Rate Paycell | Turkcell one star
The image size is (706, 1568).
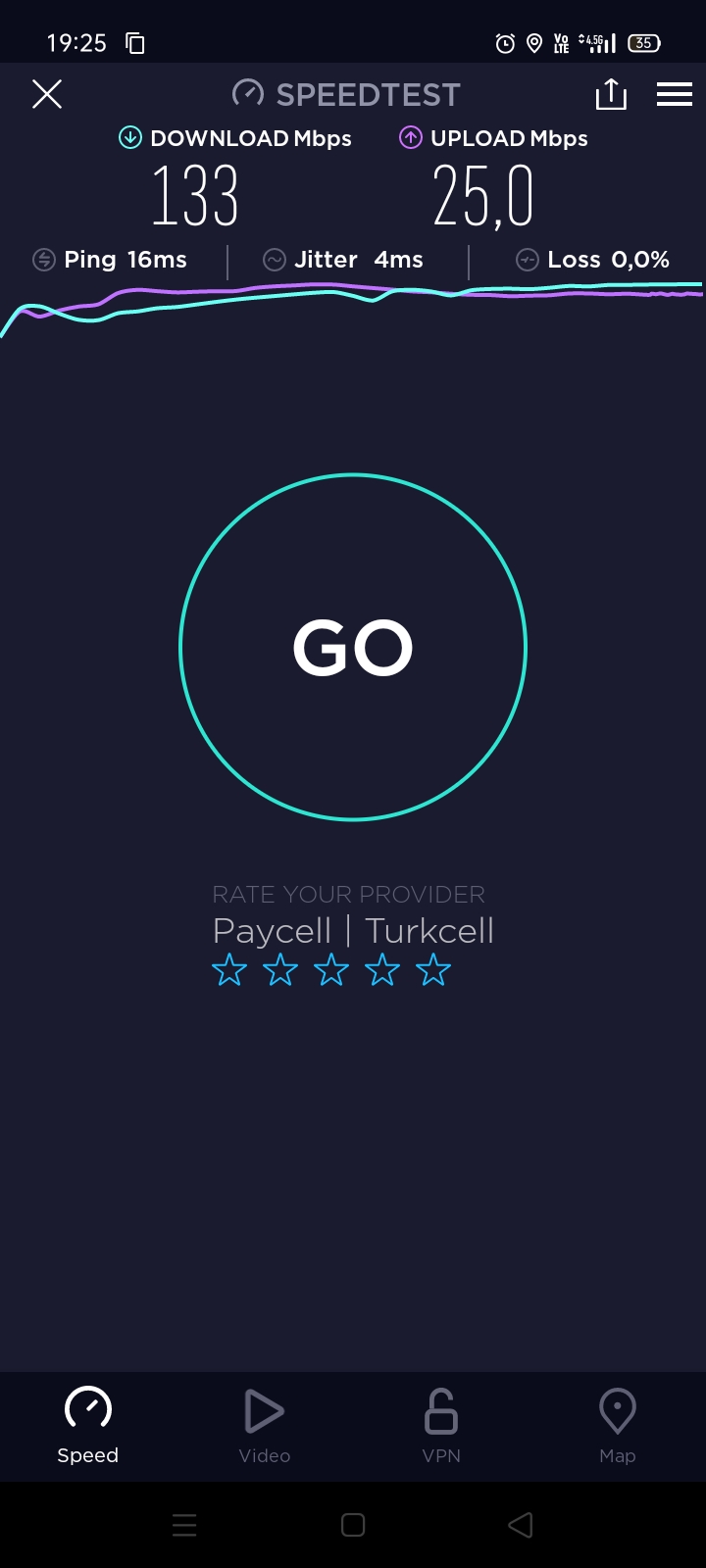229,970
